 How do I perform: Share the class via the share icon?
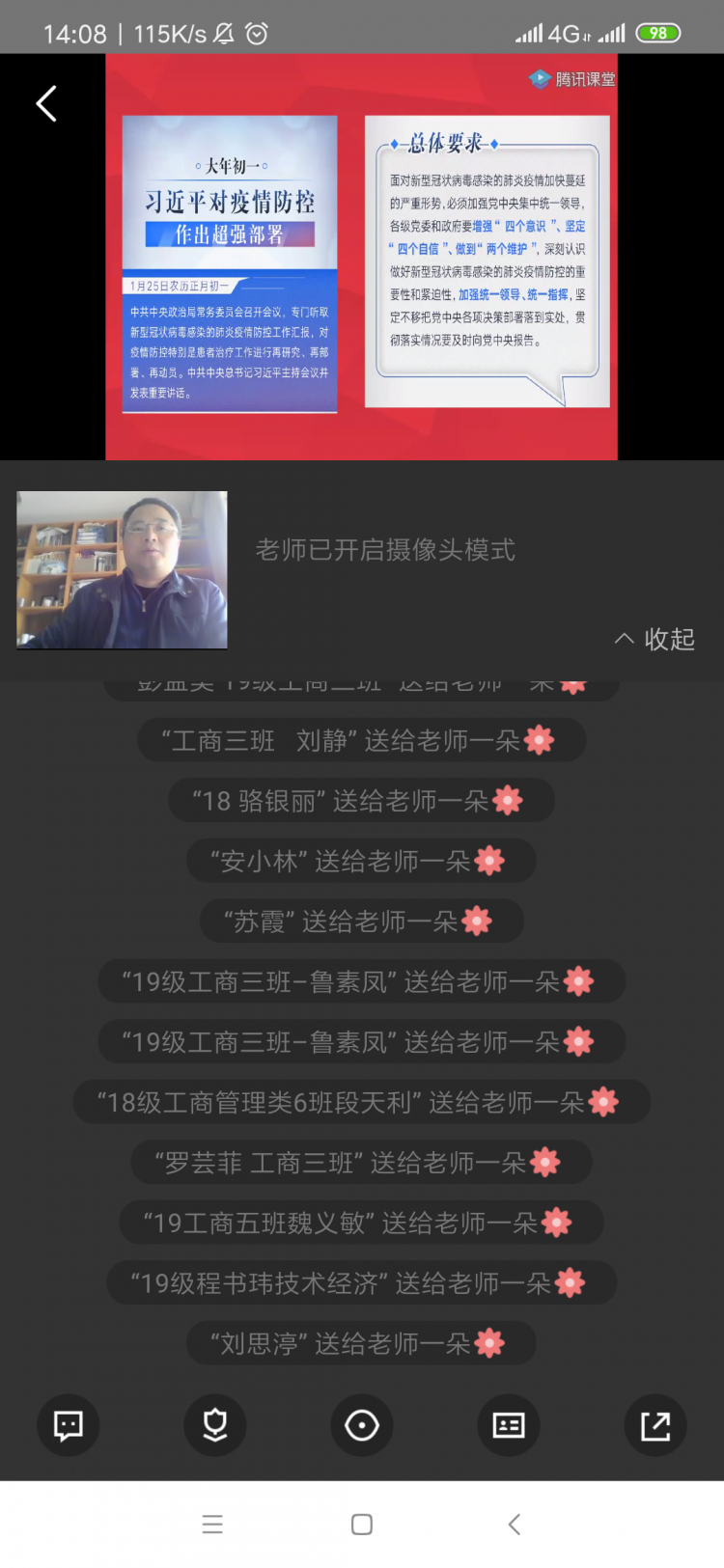655,1425
